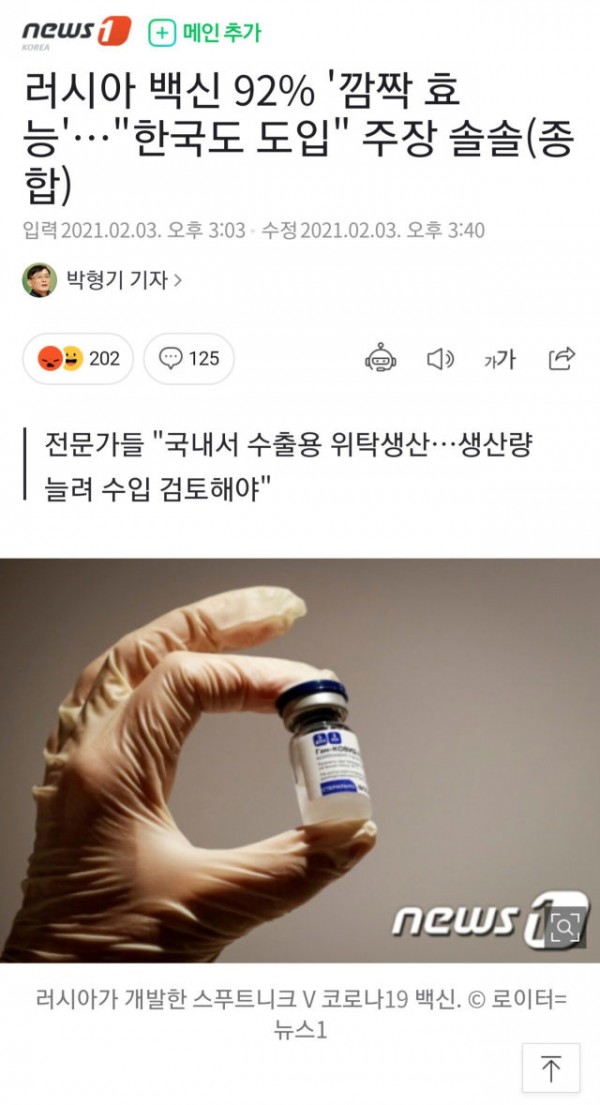The height and width of the screenshot is (1105, 600).
Task: Open the 125 comments
Action: tap(189, 358)
